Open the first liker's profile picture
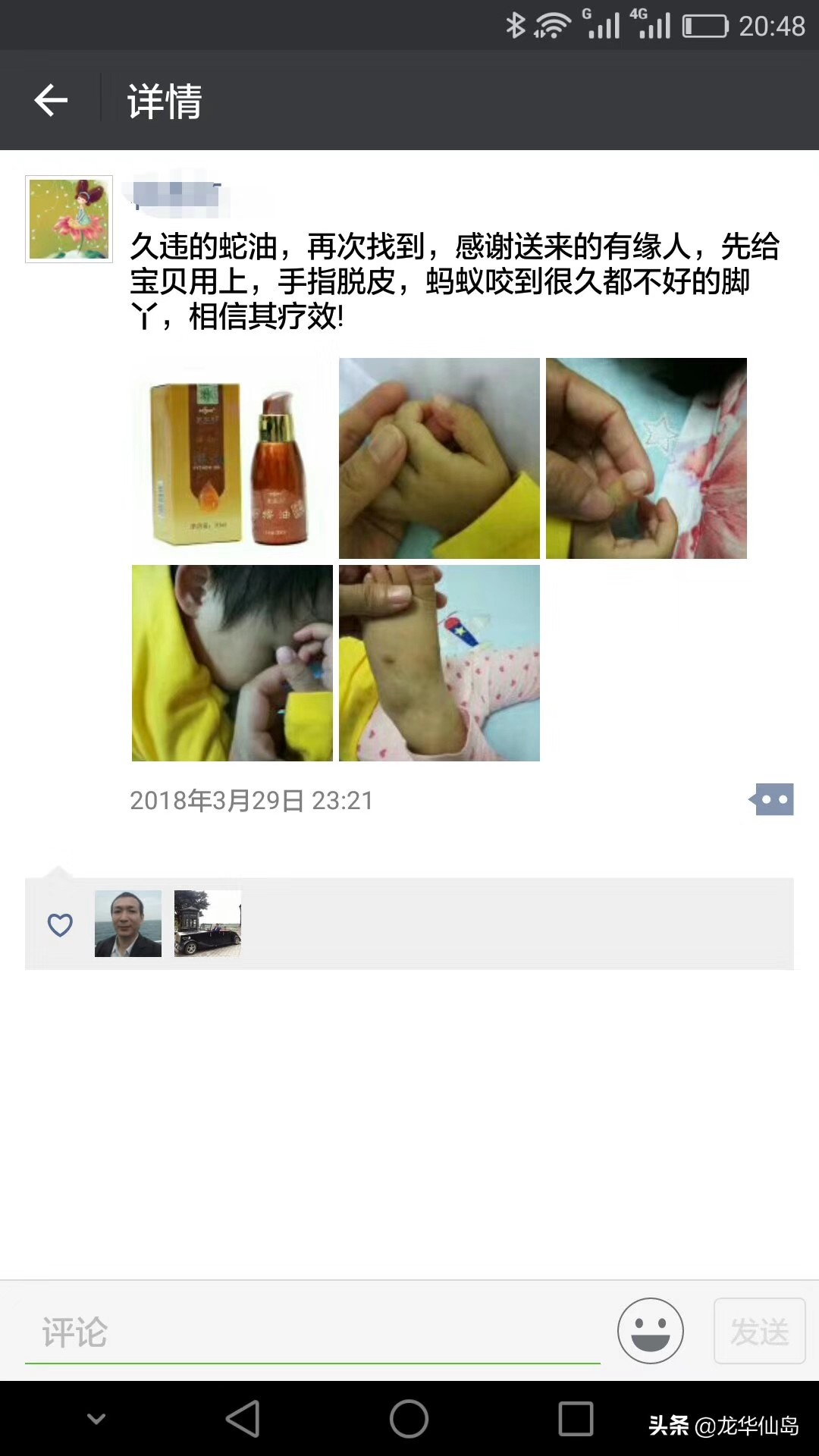This screenshot has height=1456, width=819. 127,924
